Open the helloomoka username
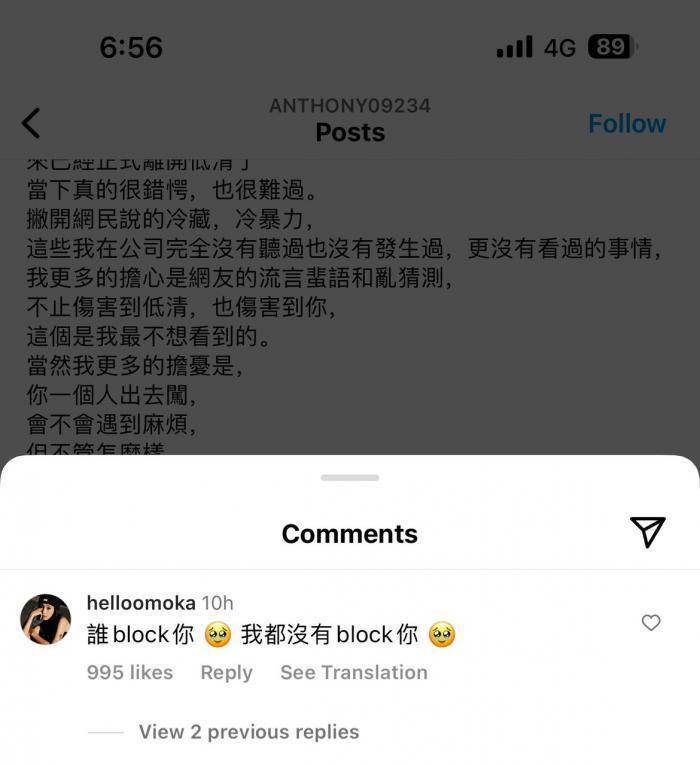The image size is (700, 766). pos(140,602)
